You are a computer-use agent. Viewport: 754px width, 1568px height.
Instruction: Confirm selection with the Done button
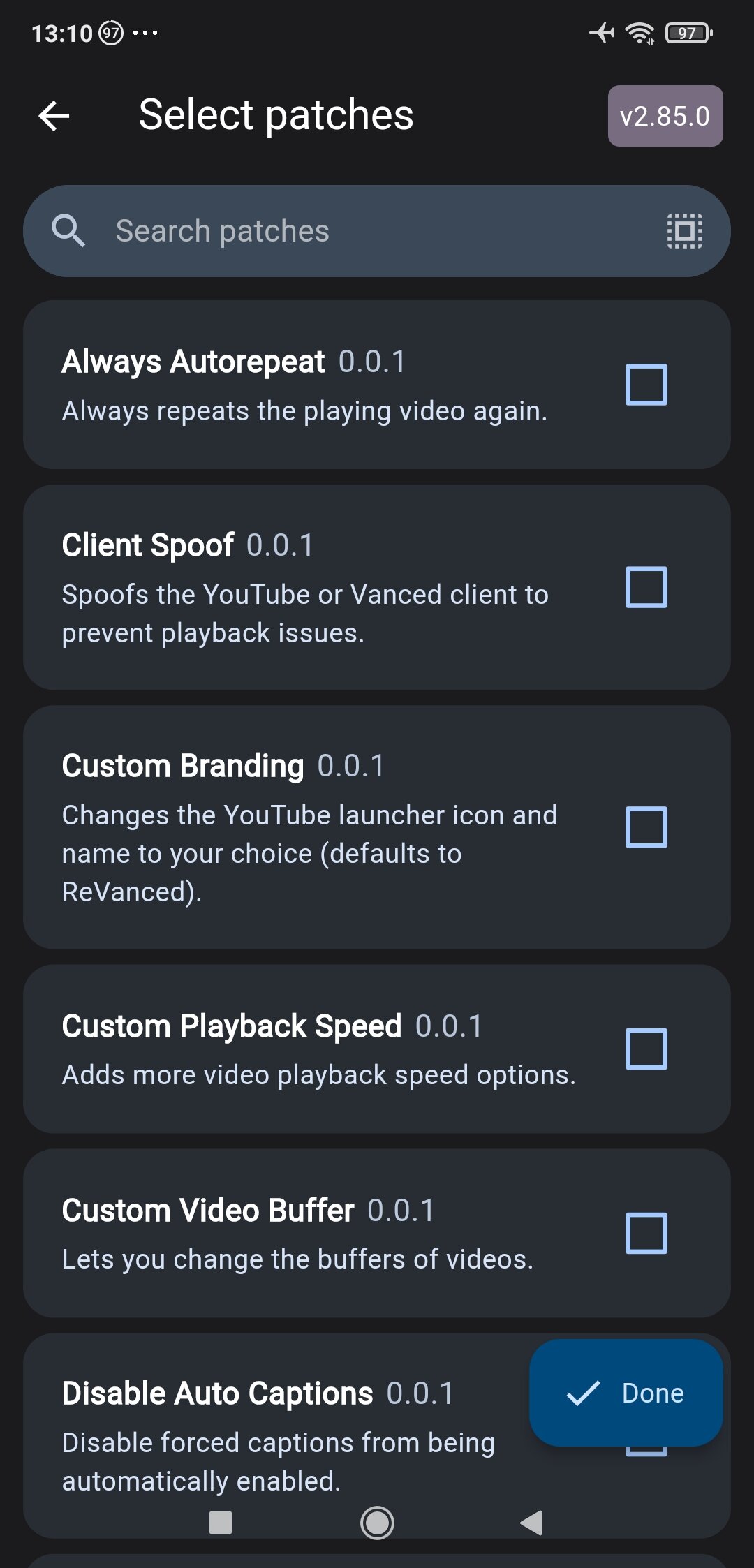(626, 1393)
